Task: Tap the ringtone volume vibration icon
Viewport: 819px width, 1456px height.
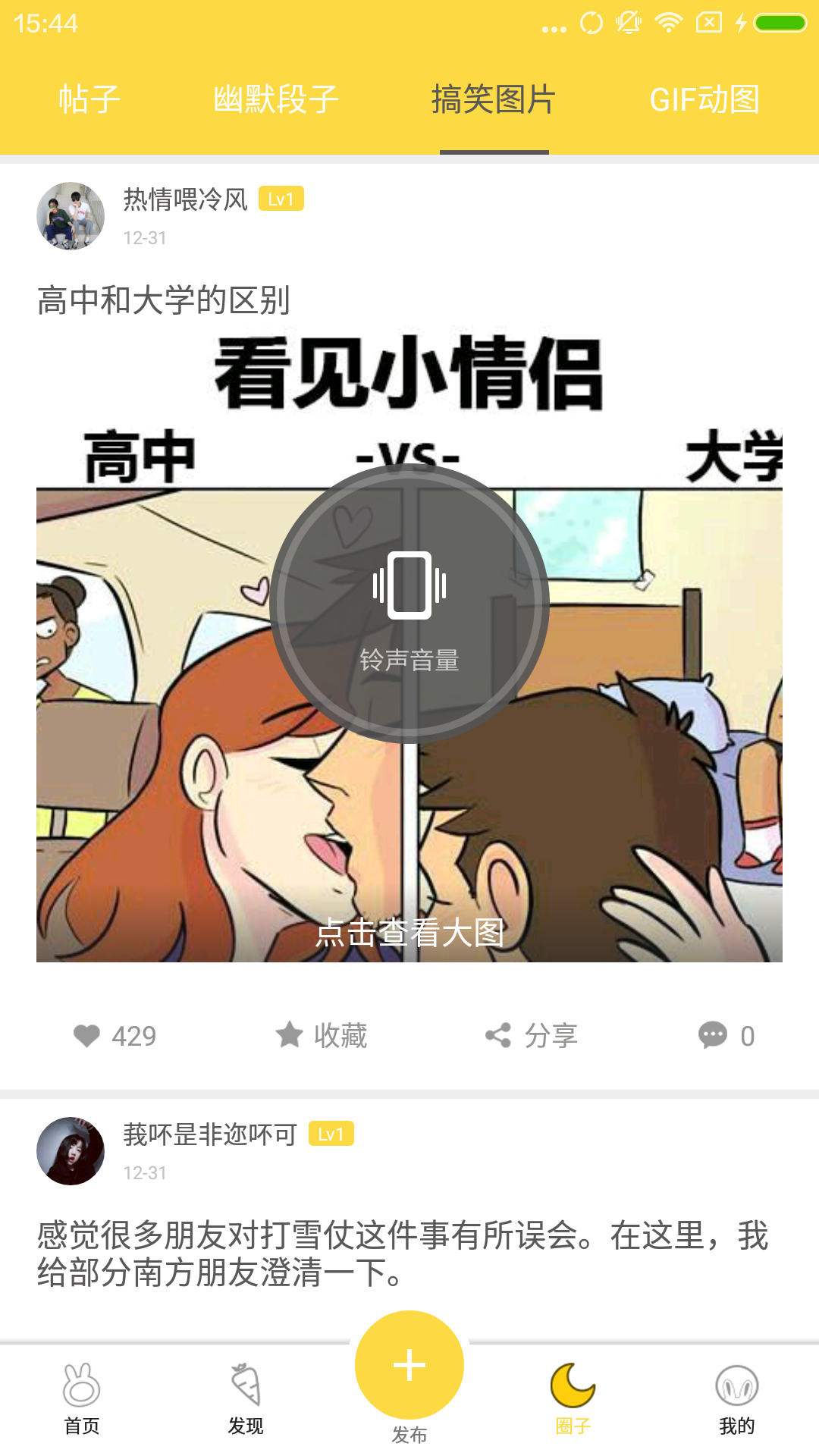Action: tap(409, 584)
